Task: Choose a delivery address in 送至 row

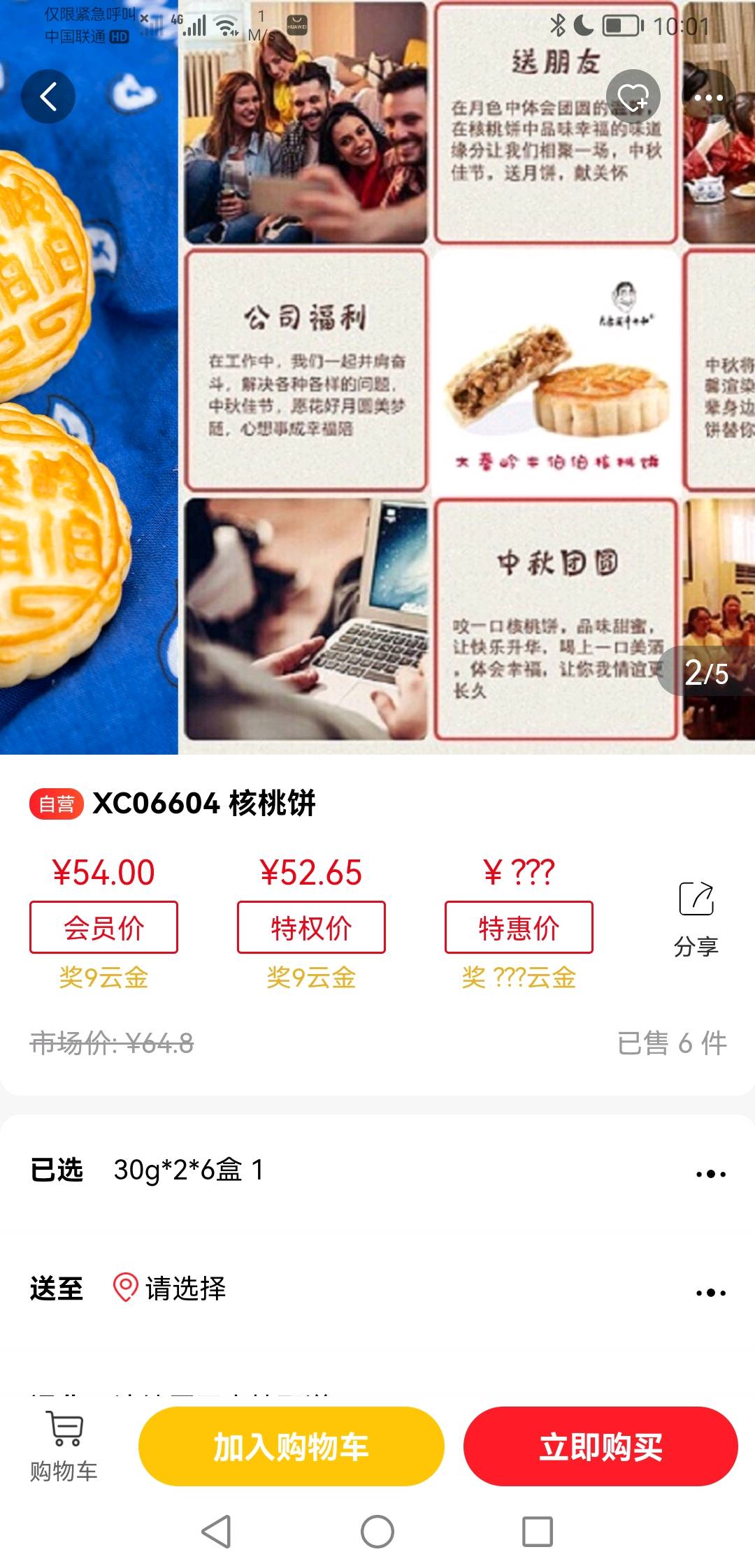Action: click(377, 1288)
